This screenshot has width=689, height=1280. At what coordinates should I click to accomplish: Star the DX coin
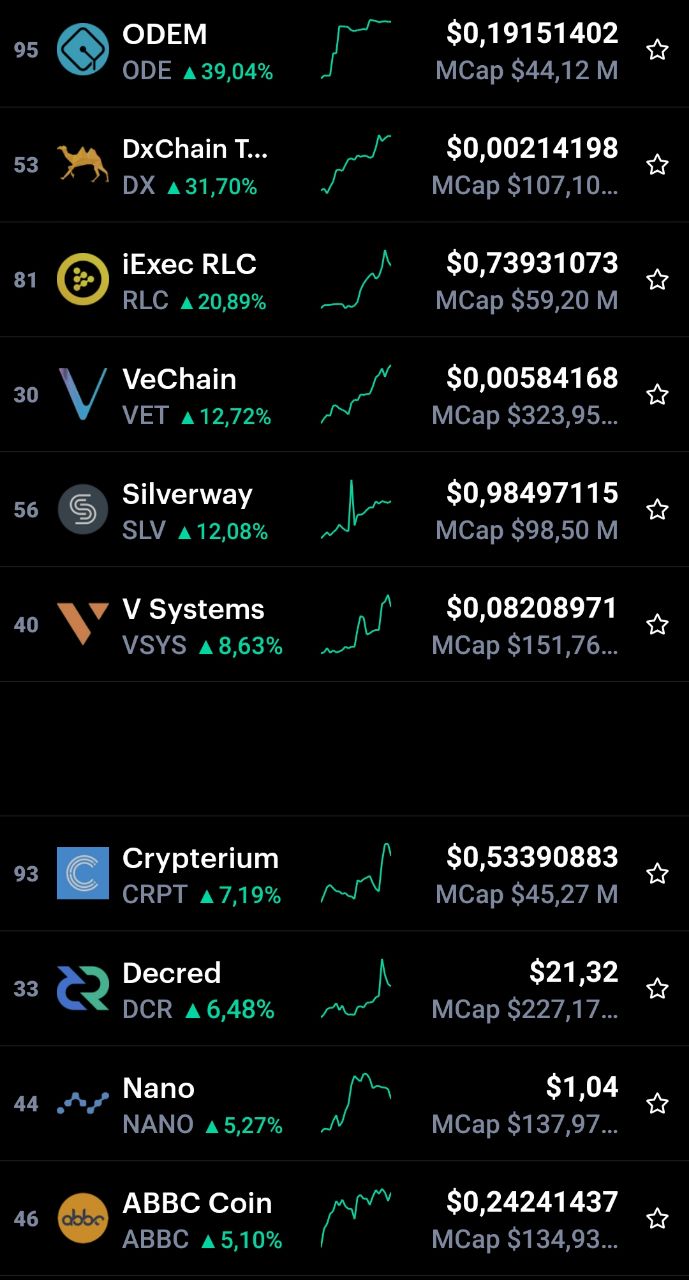click(657, 165)
